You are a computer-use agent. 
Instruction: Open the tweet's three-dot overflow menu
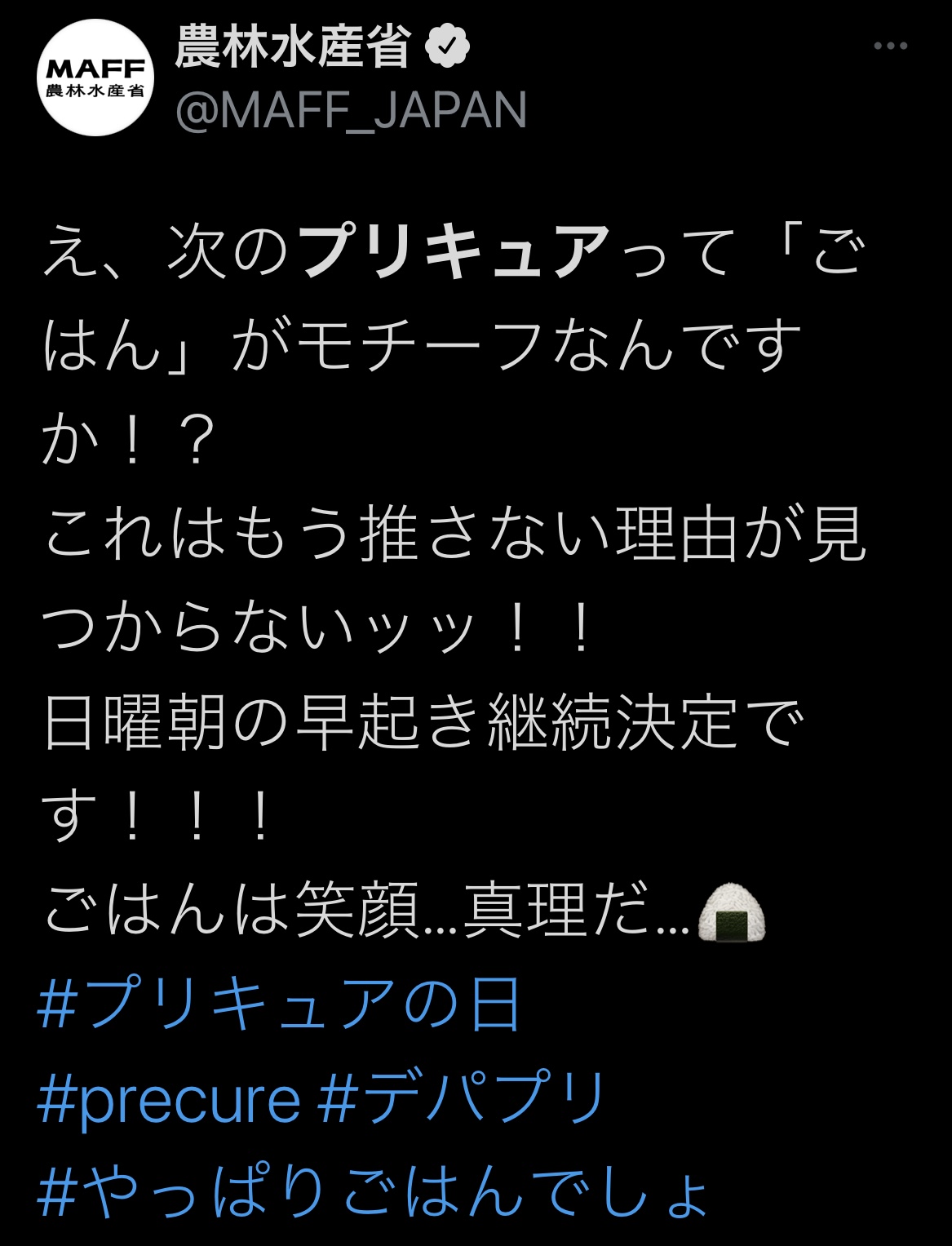(890, 46)
